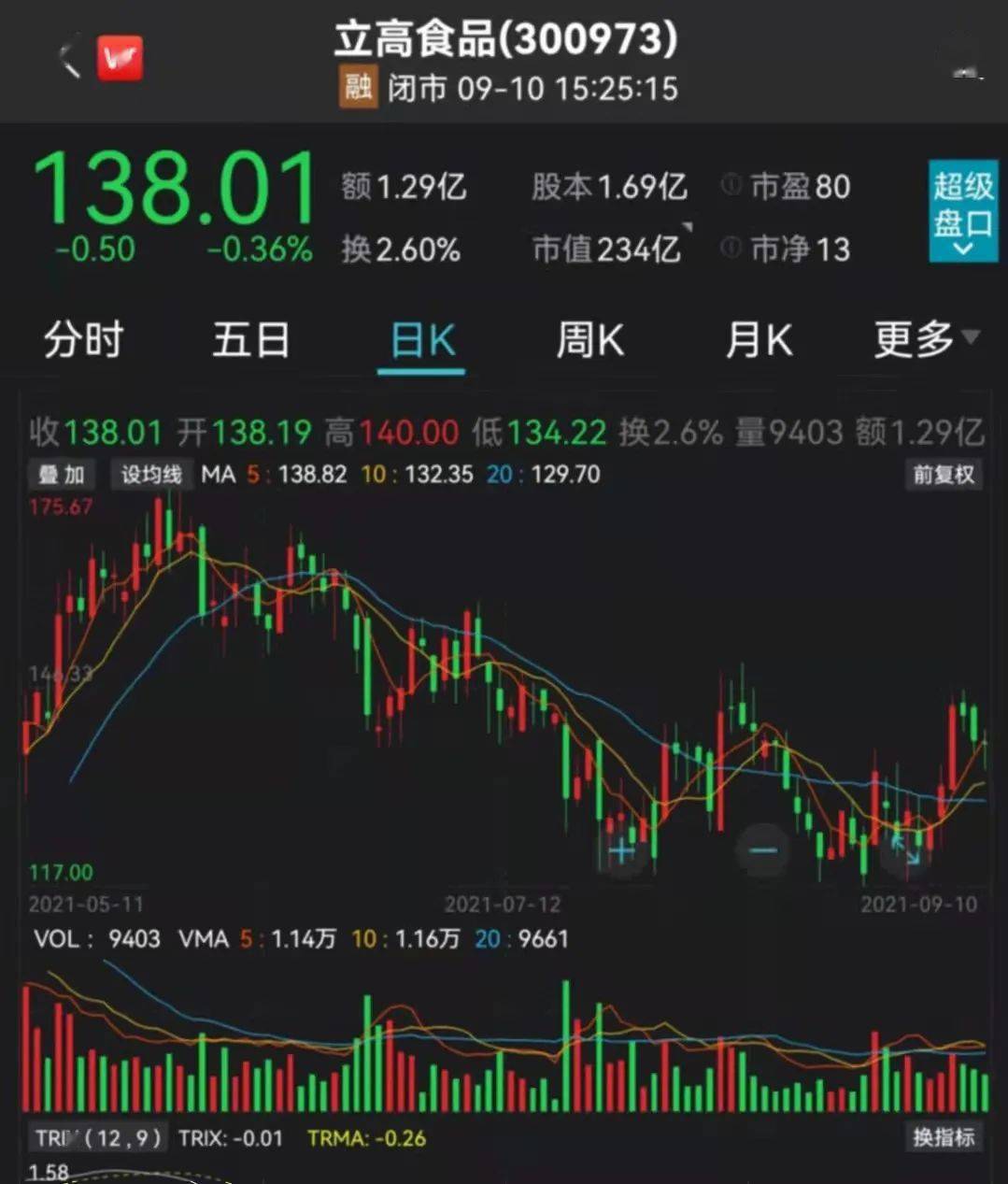Open the 市值 details arrow
This screenshot has height=1184, width=1008.
[688, 228]
